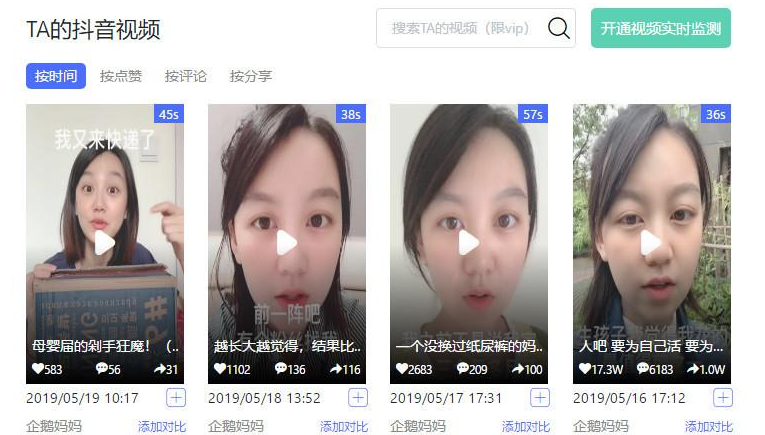Tap 添加对比 under the 2019/05/18 video
The width and height of the screenshot is (765, 435).
point(344,427)
